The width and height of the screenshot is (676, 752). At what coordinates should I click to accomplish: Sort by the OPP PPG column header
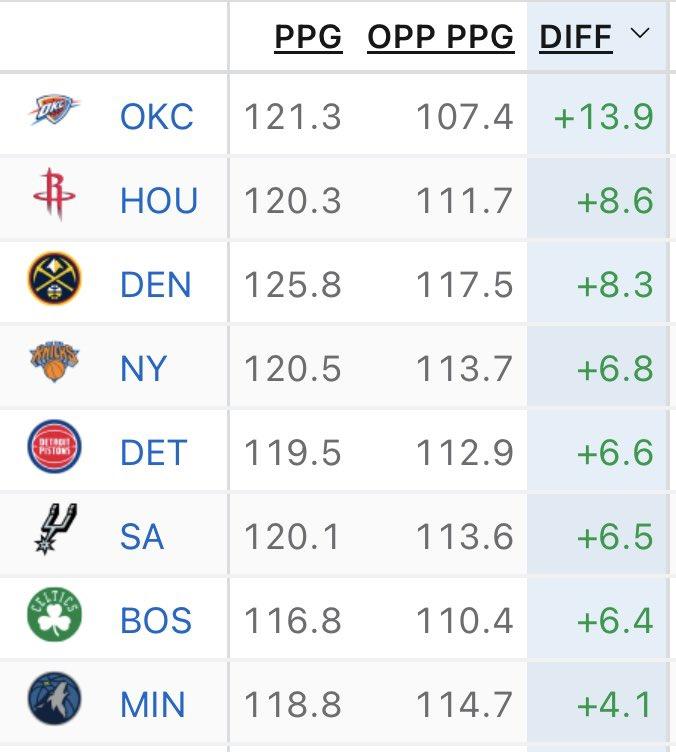(x=440, y=36)
